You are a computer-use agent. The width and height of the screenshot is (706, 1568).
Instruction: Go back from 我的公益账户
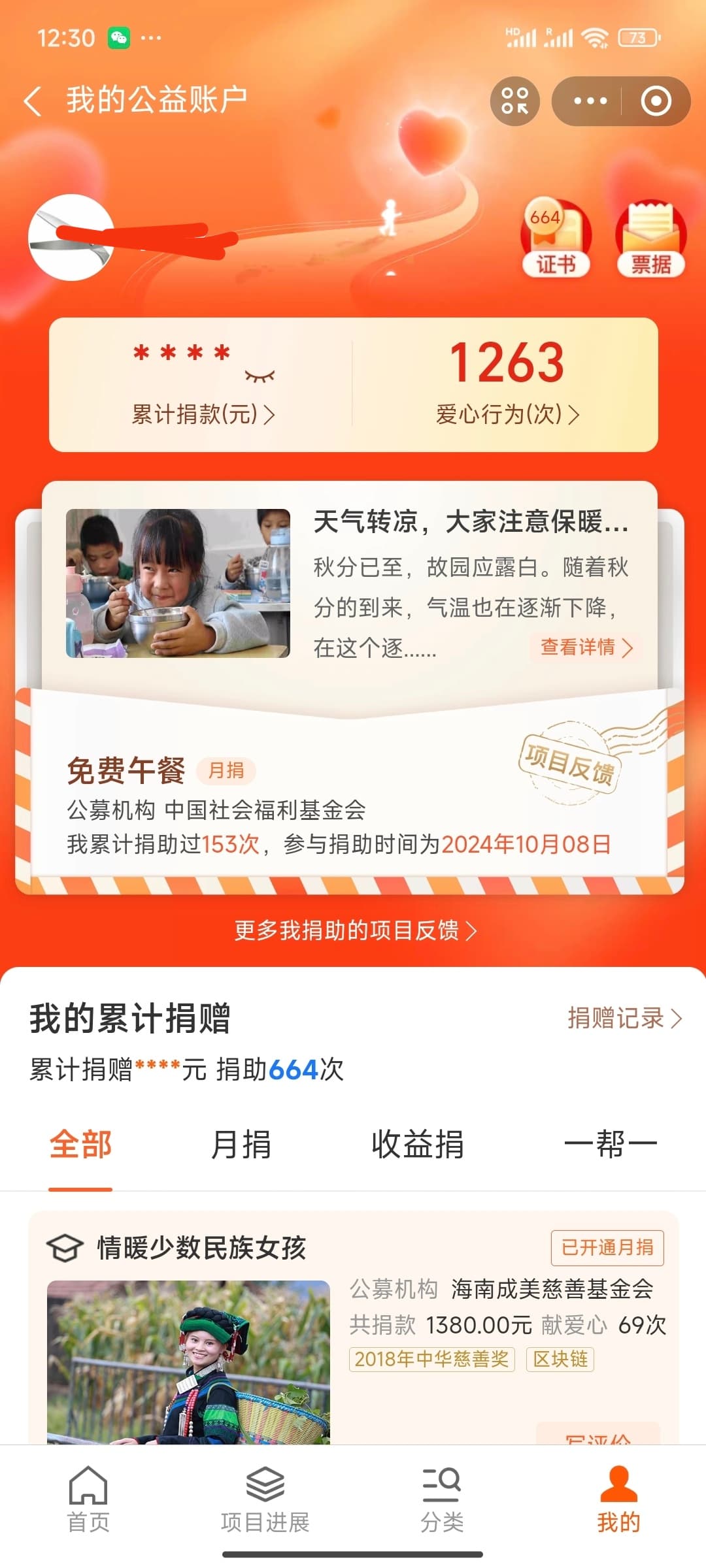(x=33, y=101)
